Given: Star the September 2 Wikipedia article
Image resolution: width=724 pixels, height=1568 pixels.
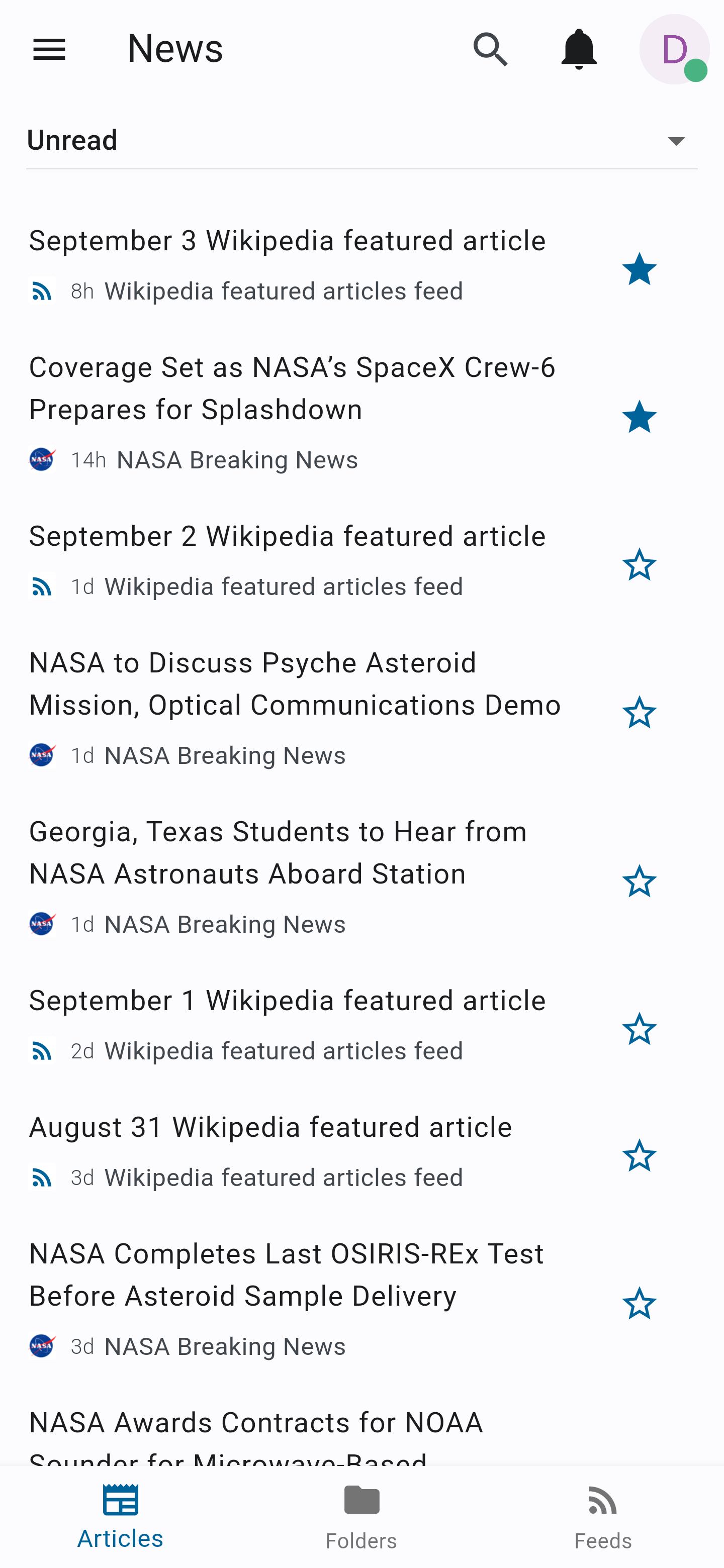Looking at the screenshot, I should tap(640, 564).
